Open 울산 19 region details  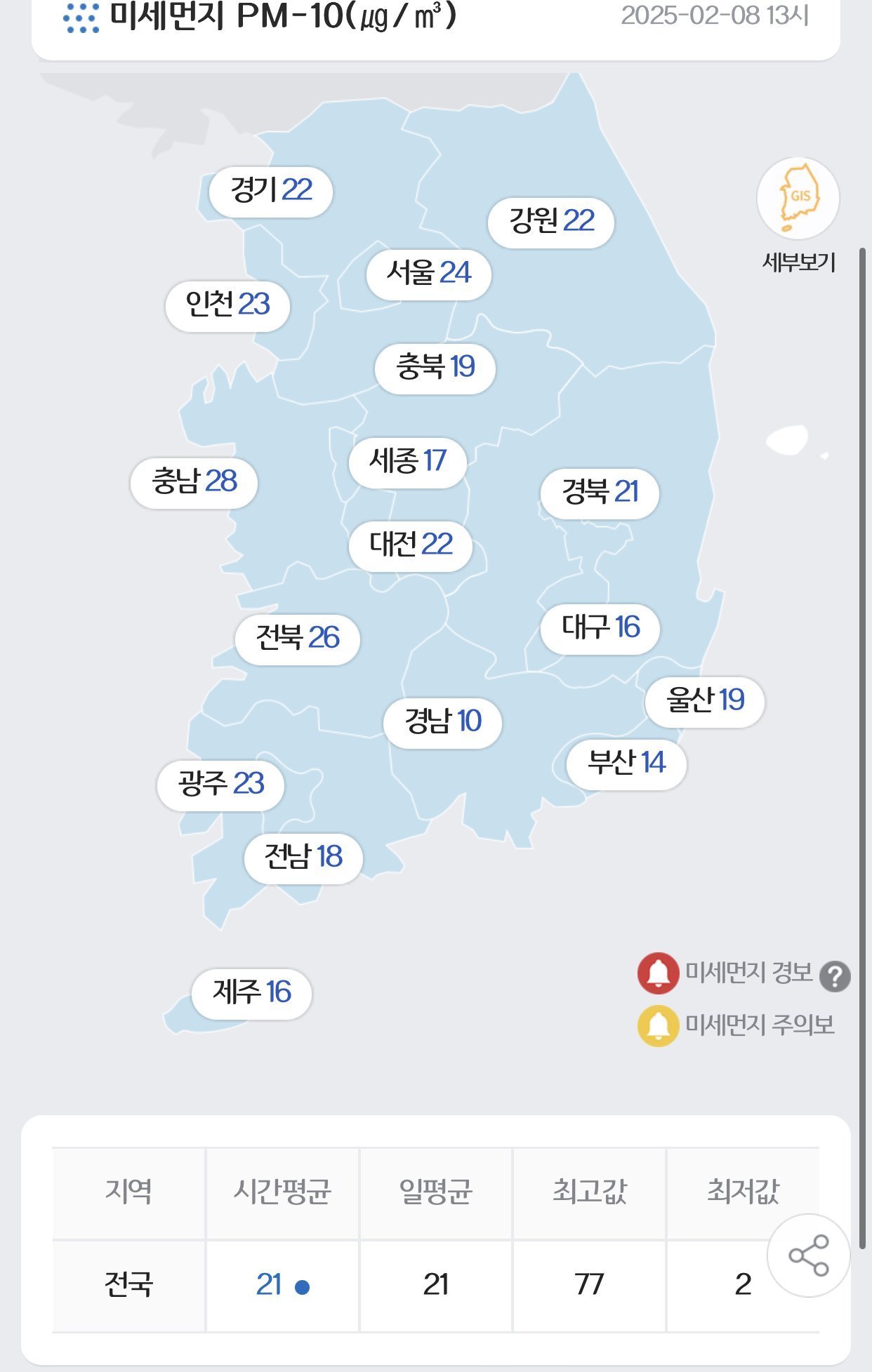[x=705, y=701]
